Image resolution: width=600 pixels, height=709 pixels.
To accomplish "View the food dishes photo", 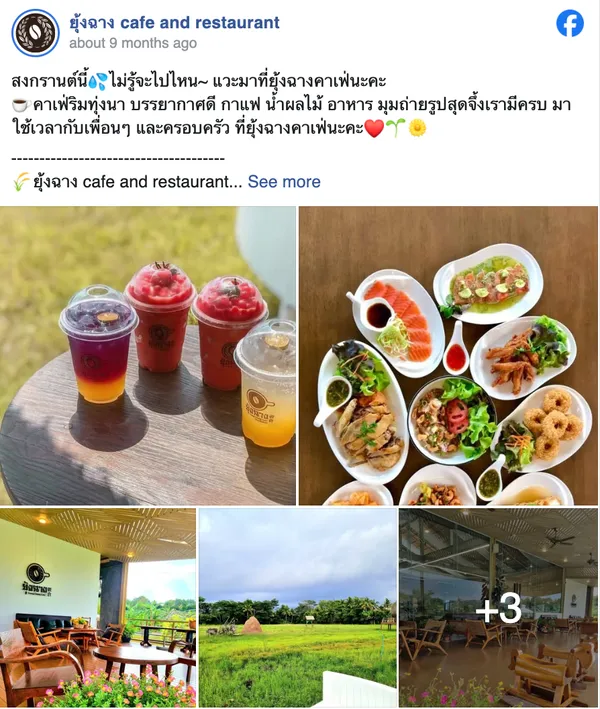I will tap(448, 355).
